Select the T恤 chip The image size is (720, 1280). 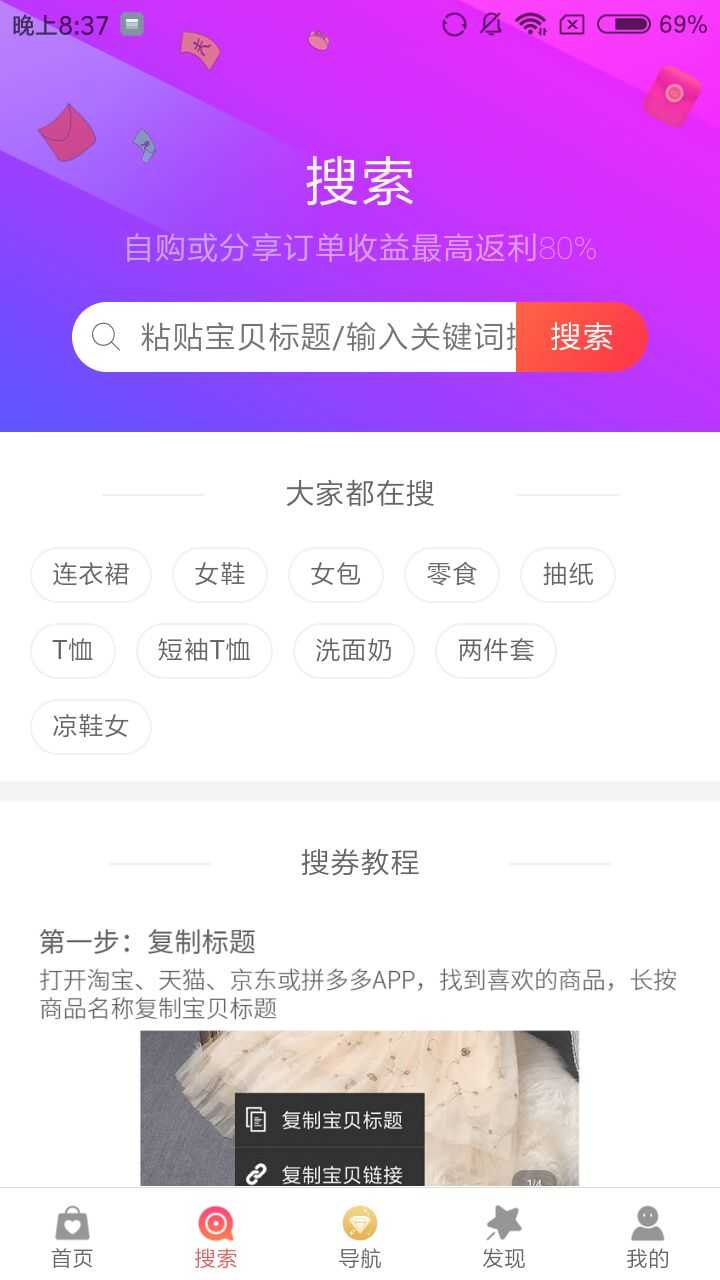[x=73, y=651]
